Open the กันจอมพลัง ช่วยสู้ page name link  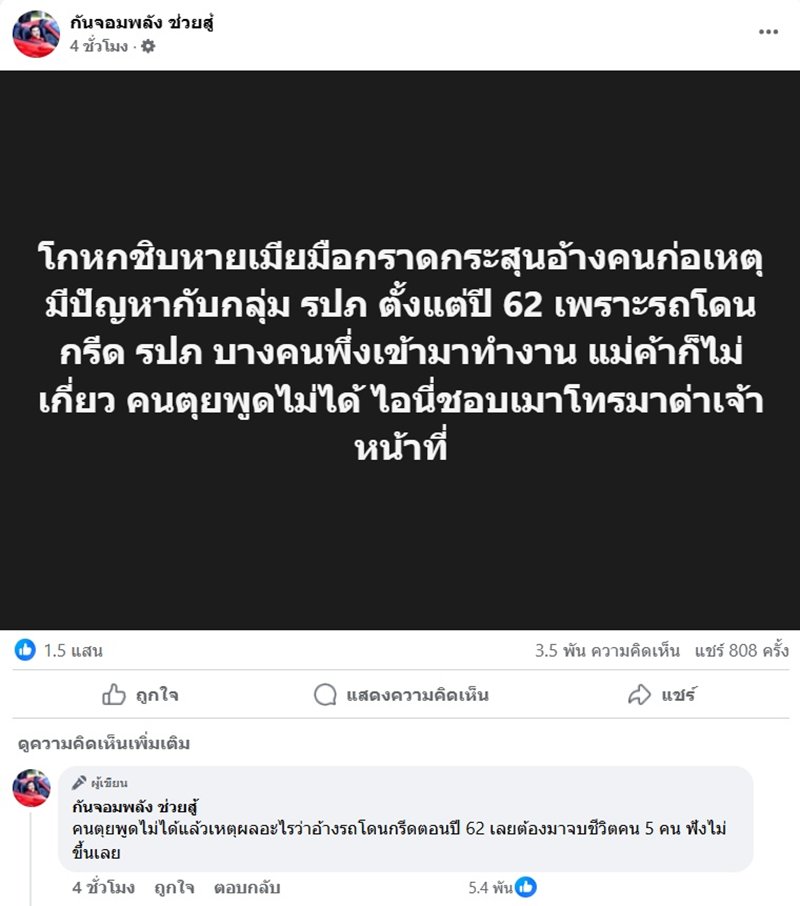[142, 22]
